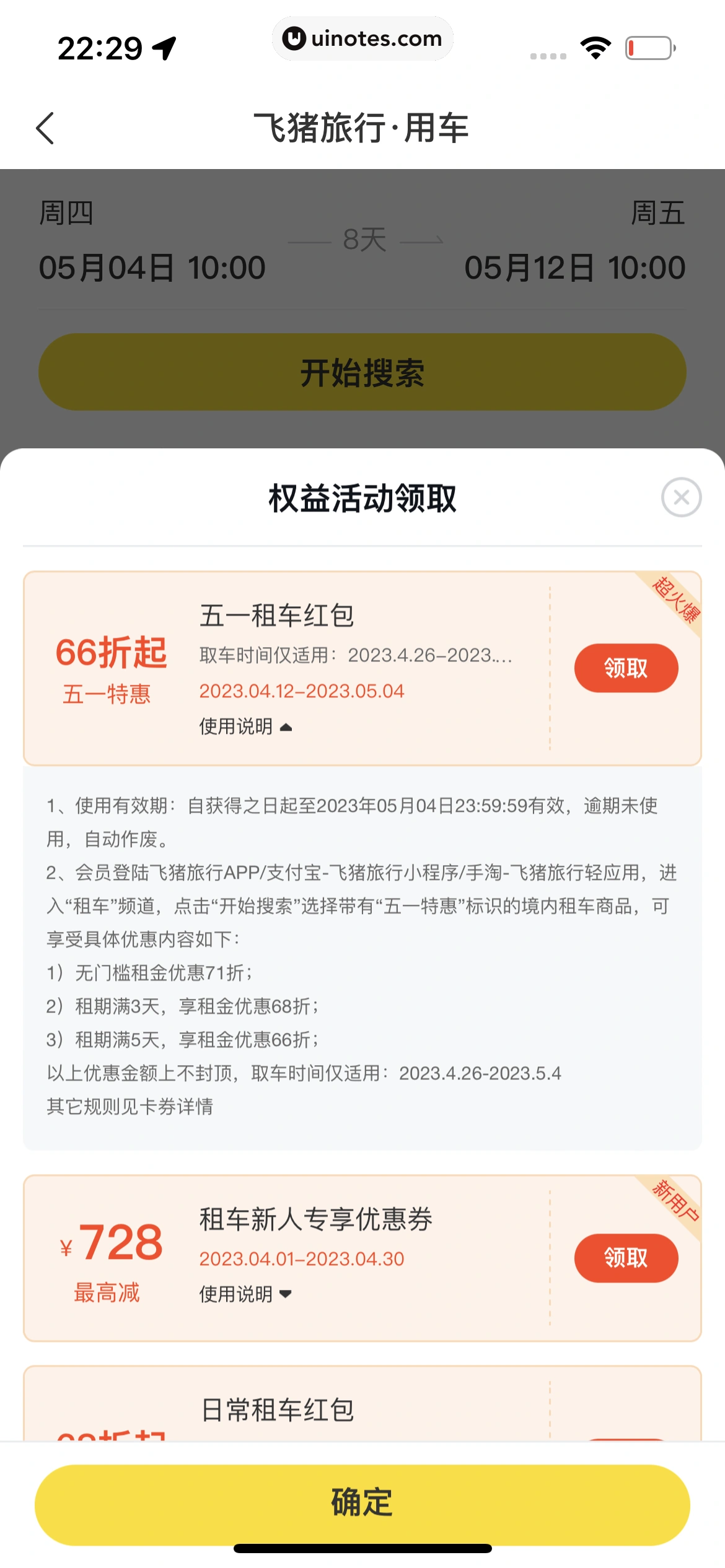
Task: Go back using the top-left arrow
Action: point(45,128)
